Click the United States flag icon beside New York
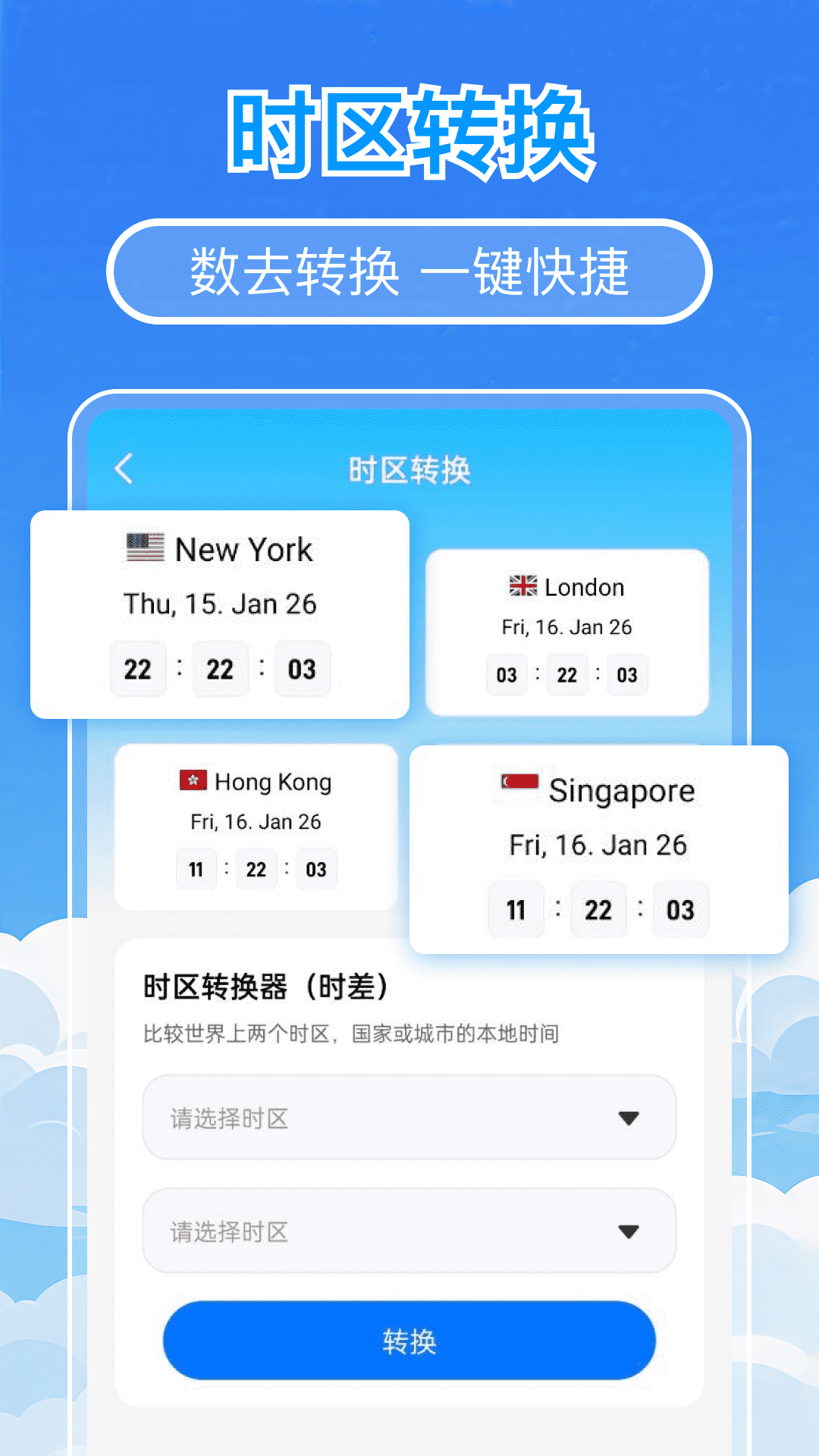 pyautogui.click(x=145, y=548)
